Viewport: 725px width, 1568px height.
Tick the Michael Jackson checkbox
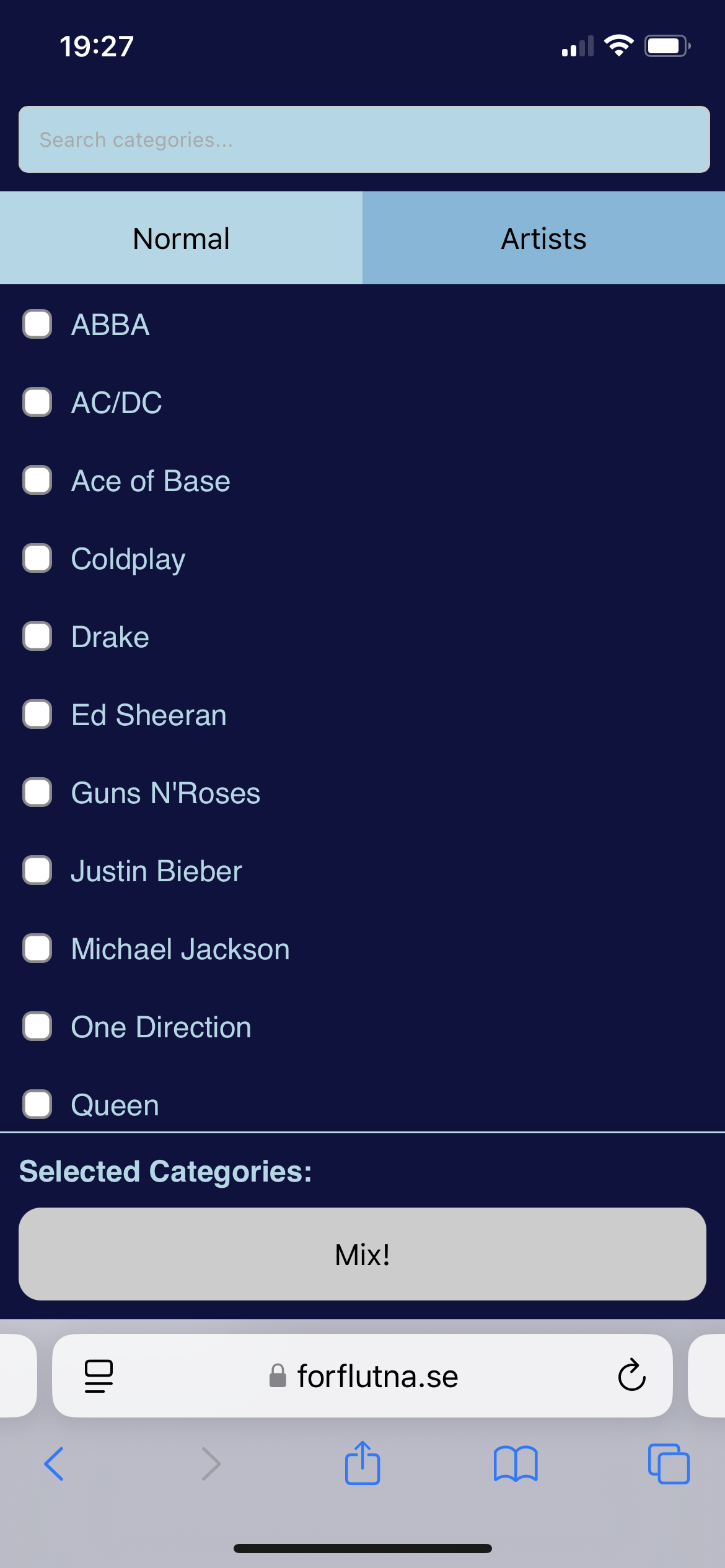(x=37, y=949)
